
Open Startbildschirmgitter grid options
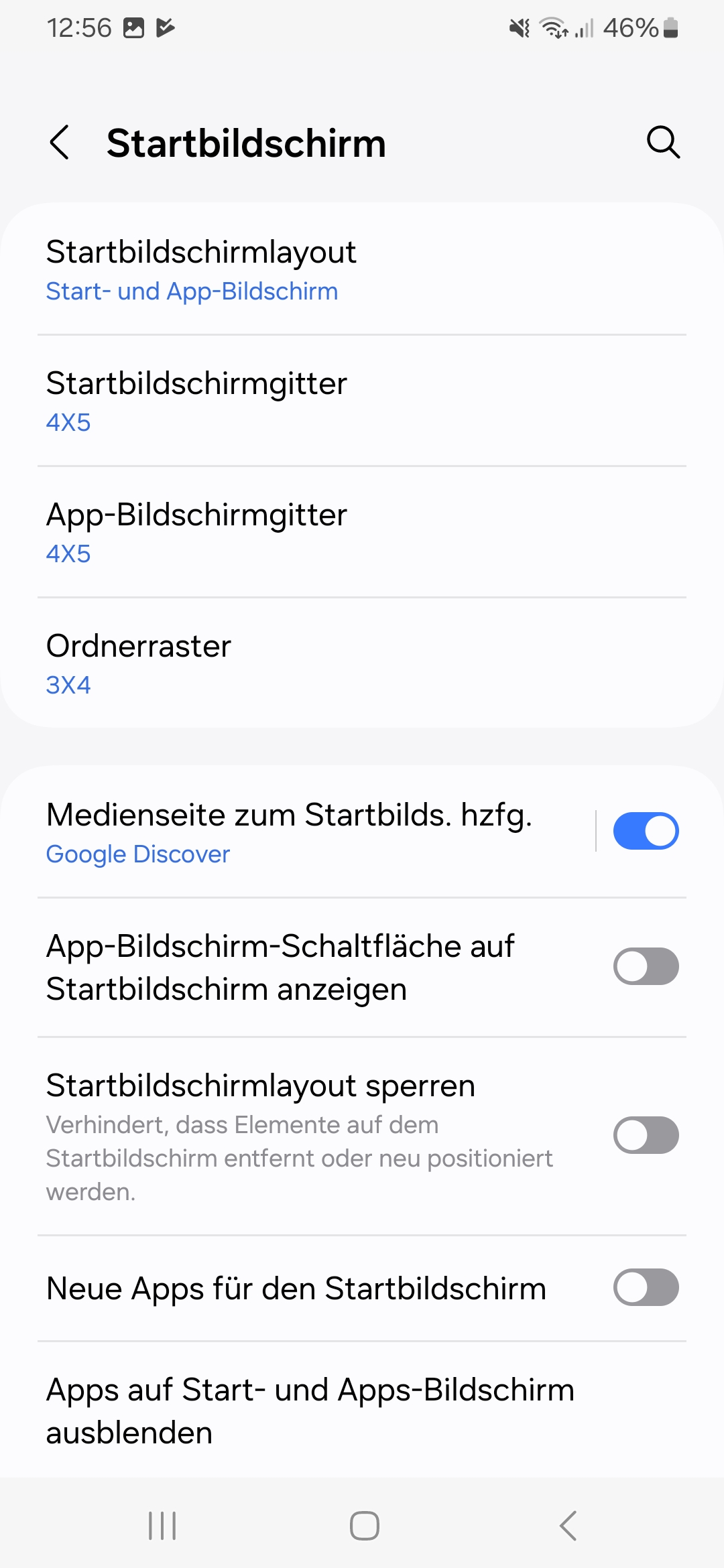click(362, 401)
